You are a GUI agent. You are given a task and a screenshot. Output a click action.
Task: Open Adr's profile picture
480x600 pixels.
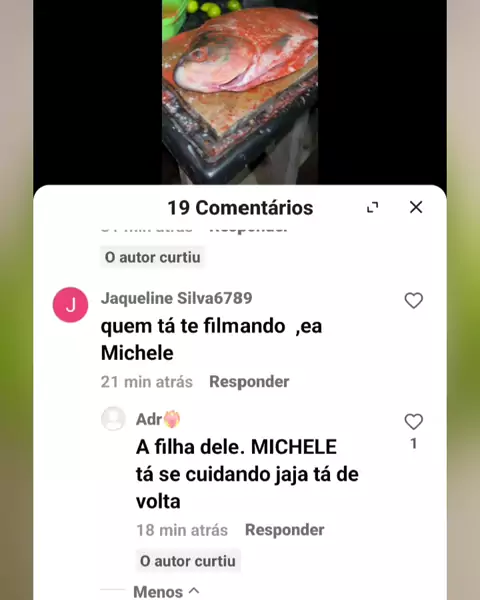(113, 419)
